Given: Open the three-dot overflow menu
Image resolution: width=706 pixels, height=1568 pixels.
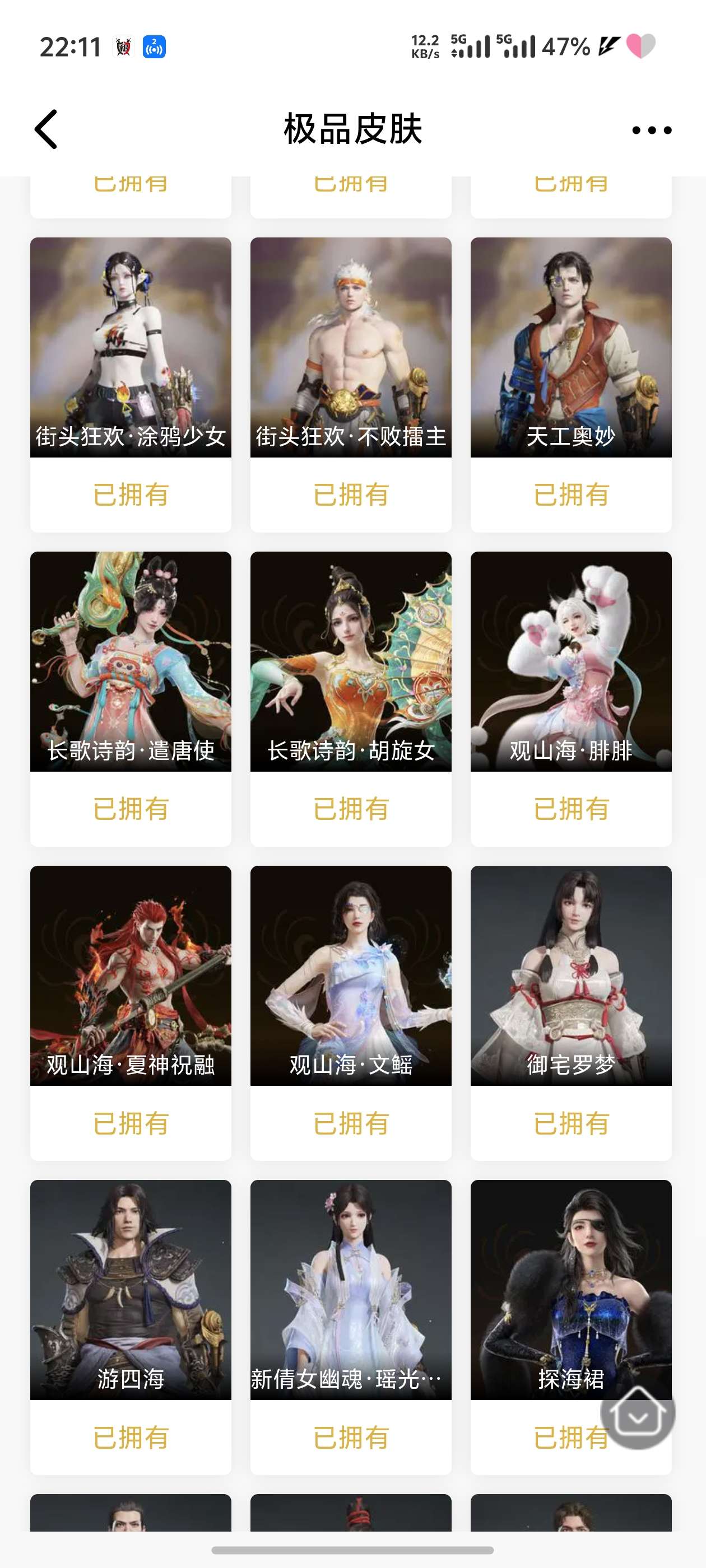Looking at the screenshot, I should (x=651, y=130).
